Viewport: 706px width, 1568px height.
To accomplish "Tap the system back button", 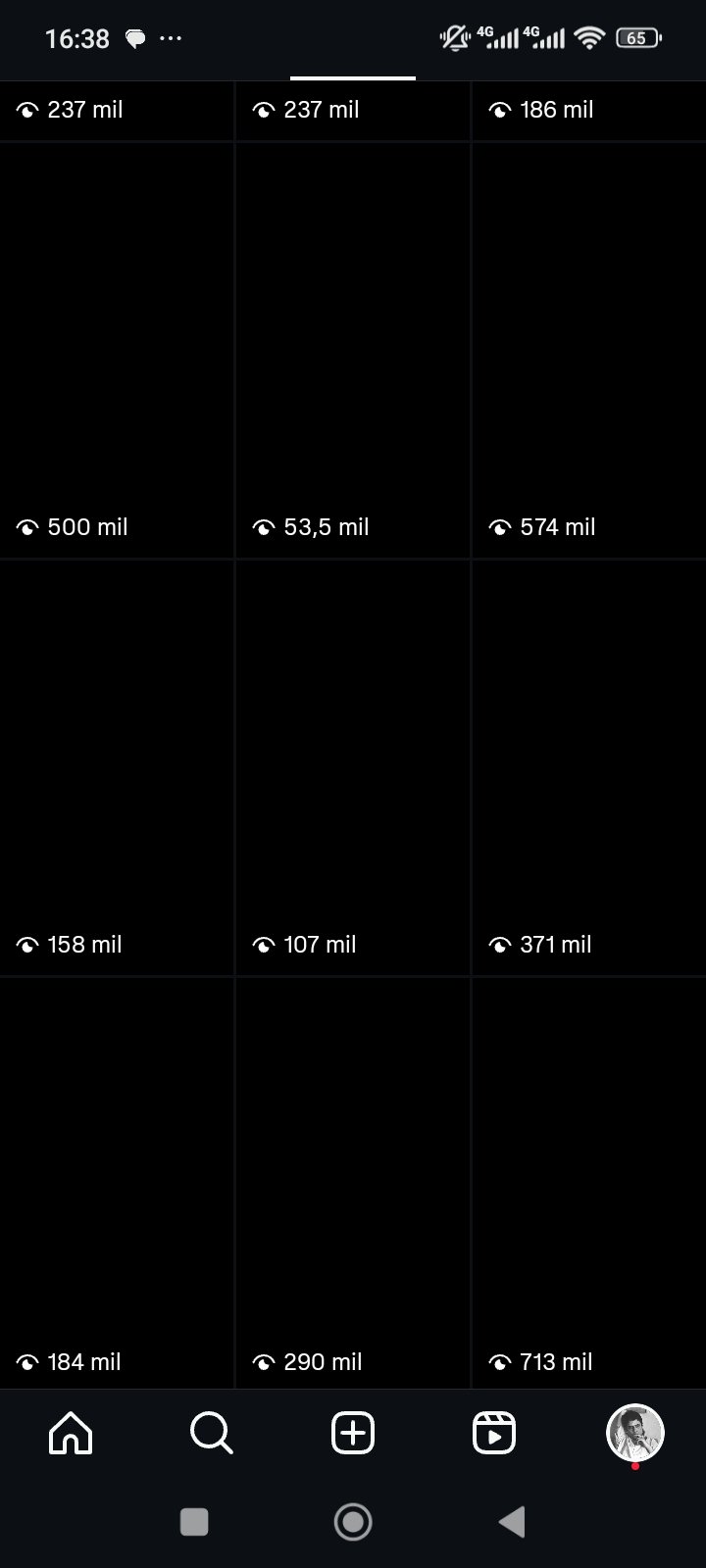I will 512,1522.
